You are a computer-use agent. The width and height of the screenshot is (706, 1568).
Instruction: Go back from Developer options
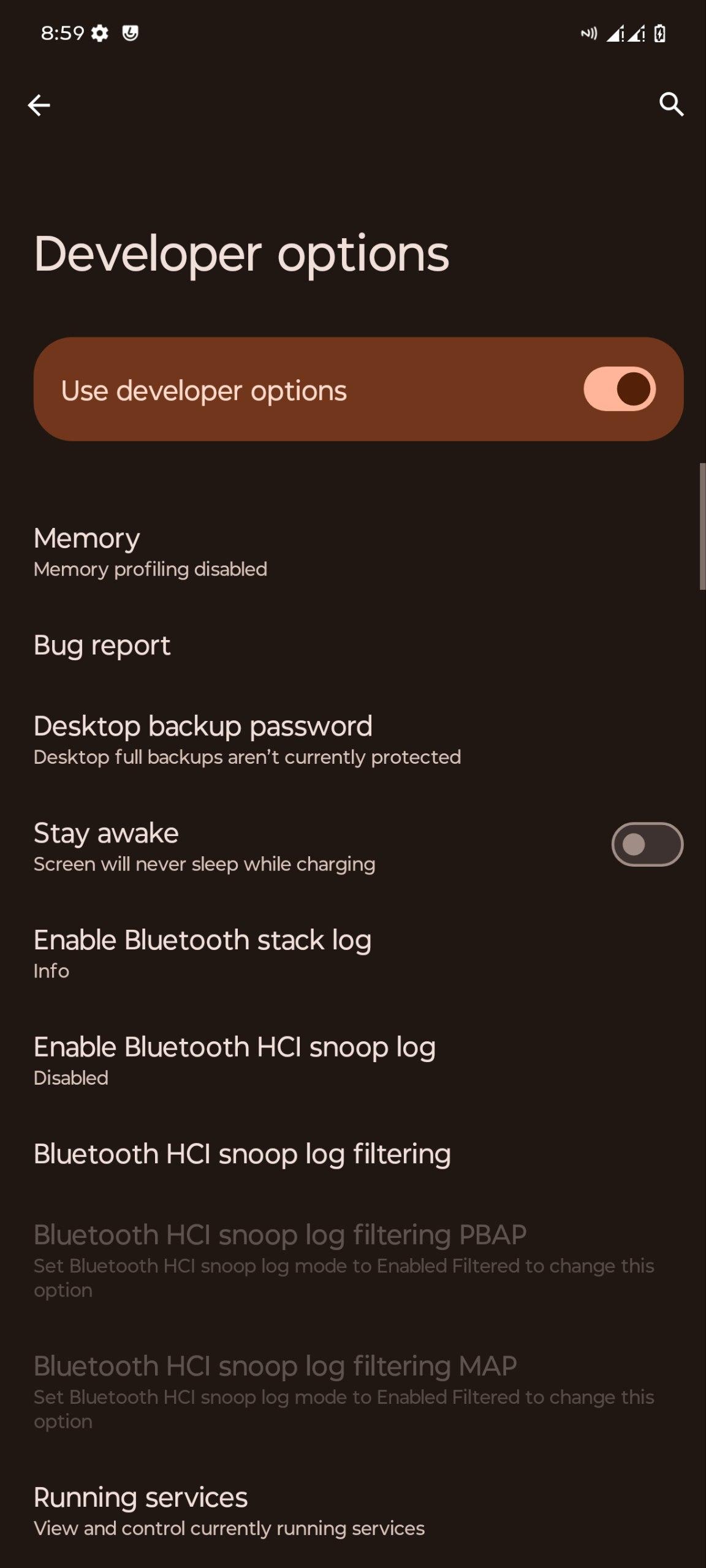tap(39, 105)
